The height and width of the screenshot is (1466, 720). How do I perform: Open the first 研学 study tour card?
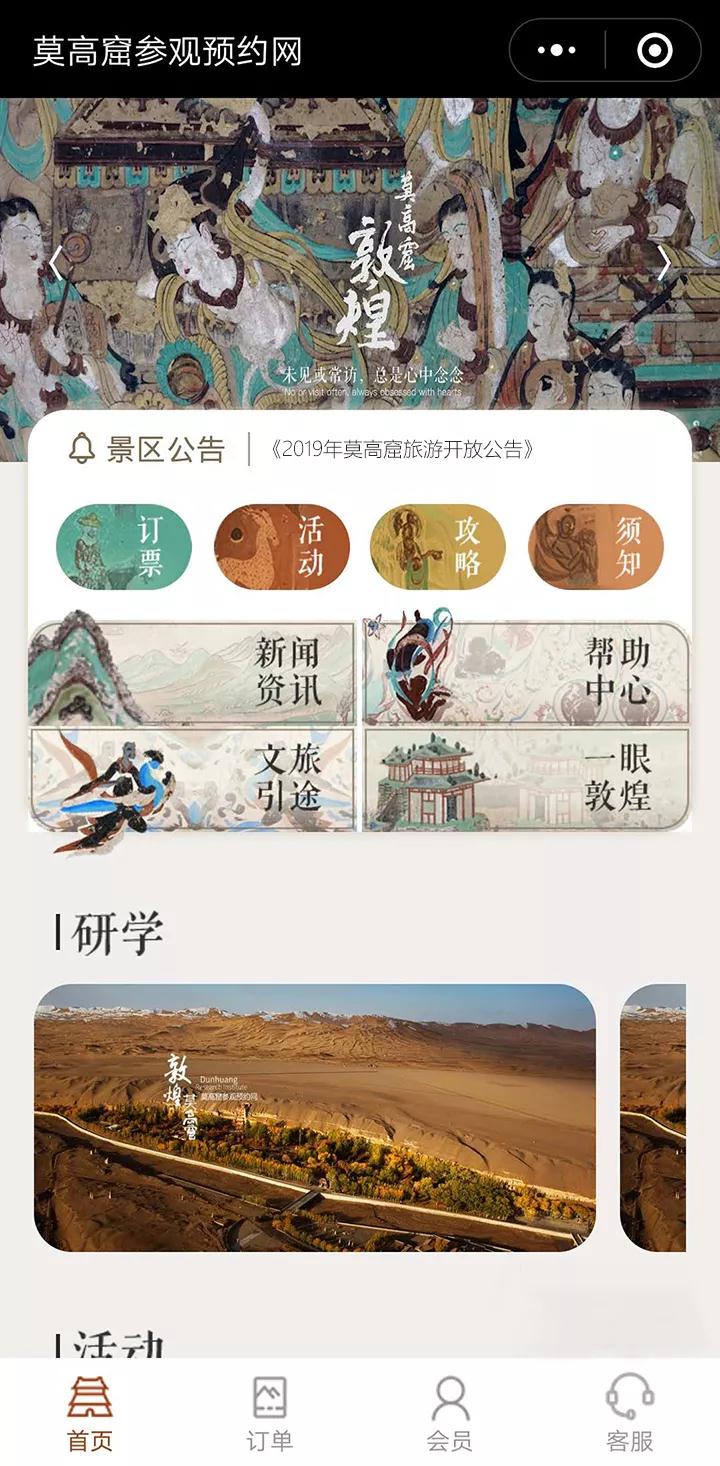point(315,1117)
